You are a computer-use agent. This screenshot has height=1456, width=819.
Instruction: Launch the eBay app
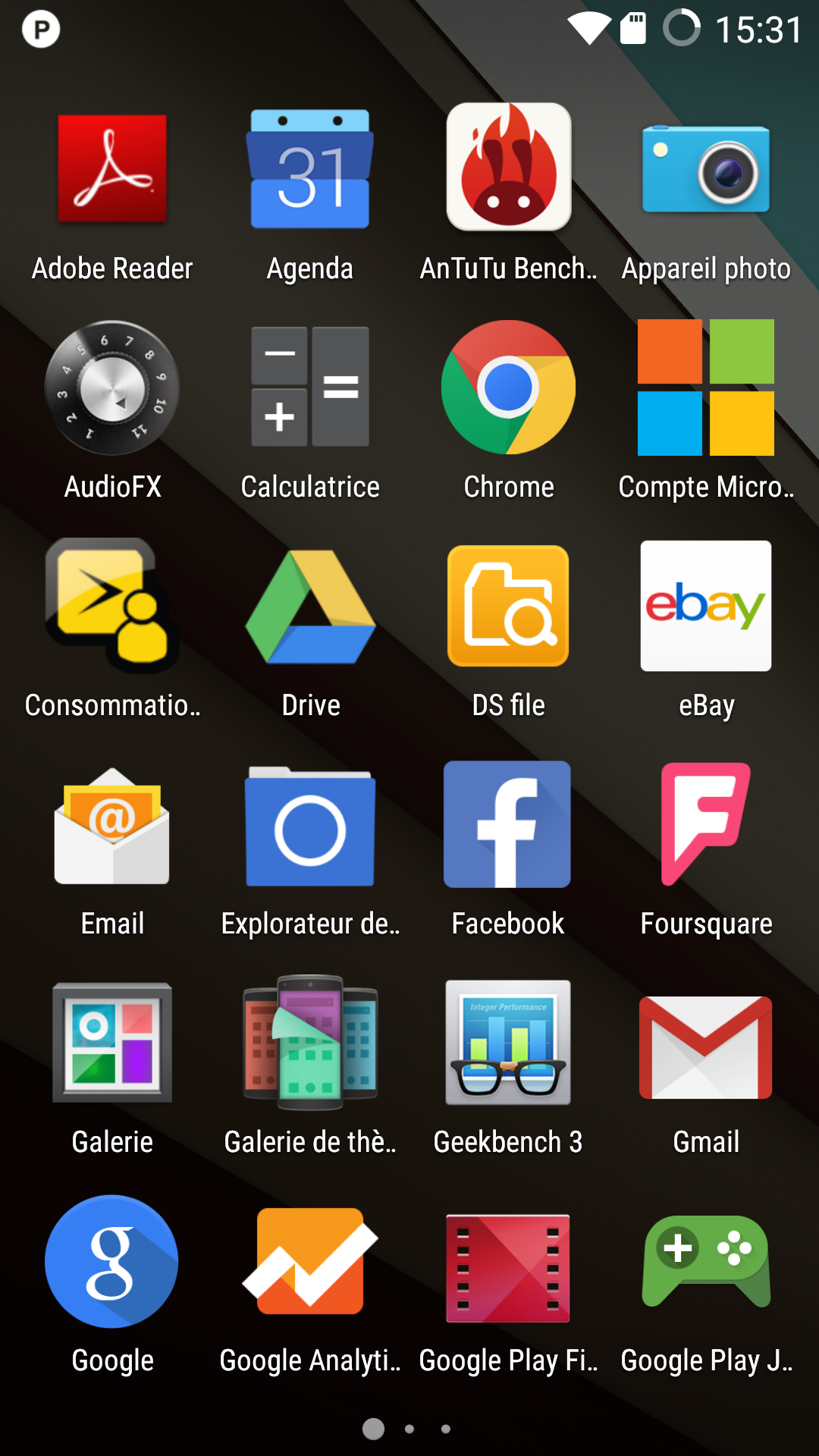(706, 607)
